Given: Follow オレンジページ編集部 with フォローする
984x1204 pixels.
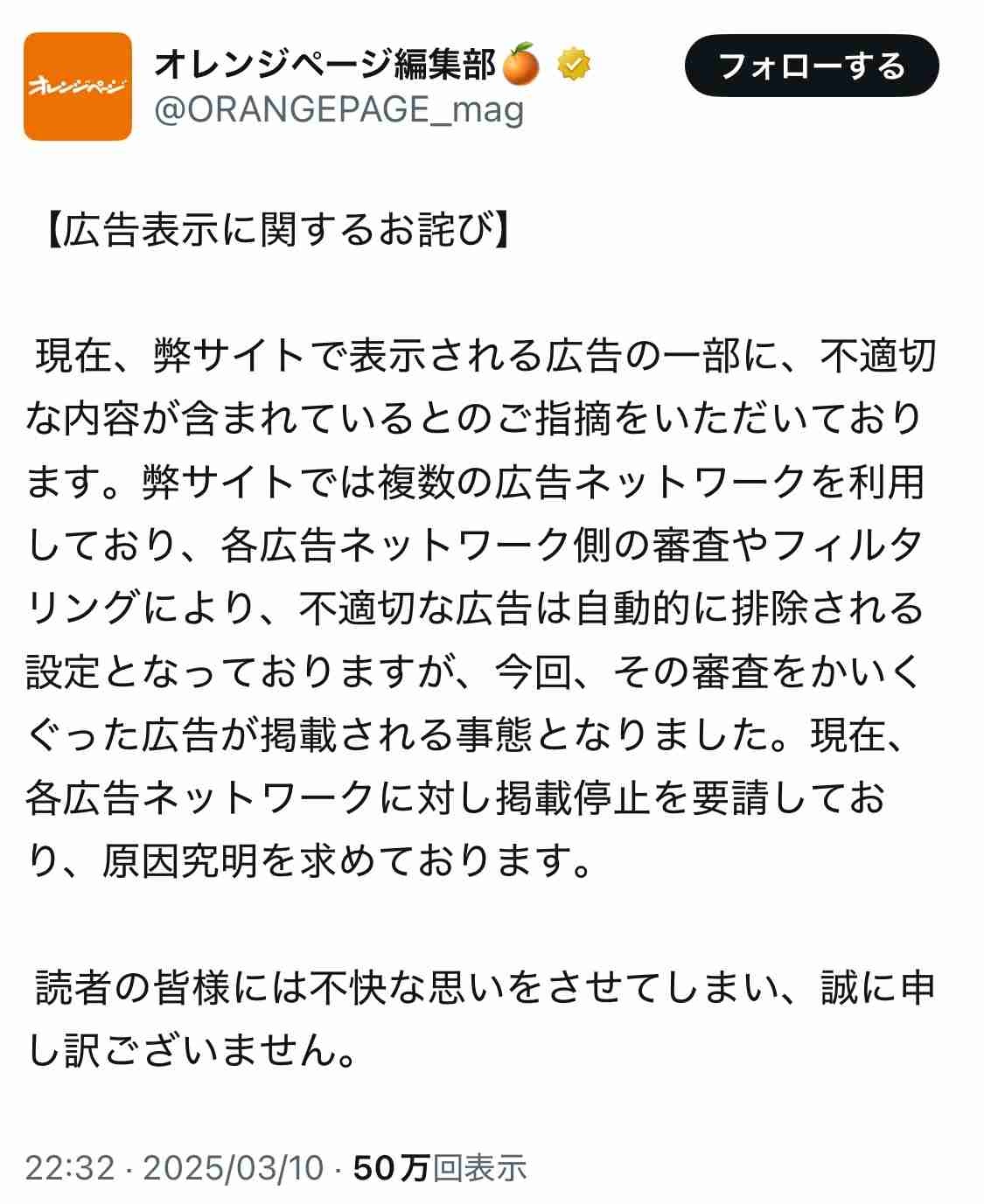Looking at the screenshot, I should point(811,66).
